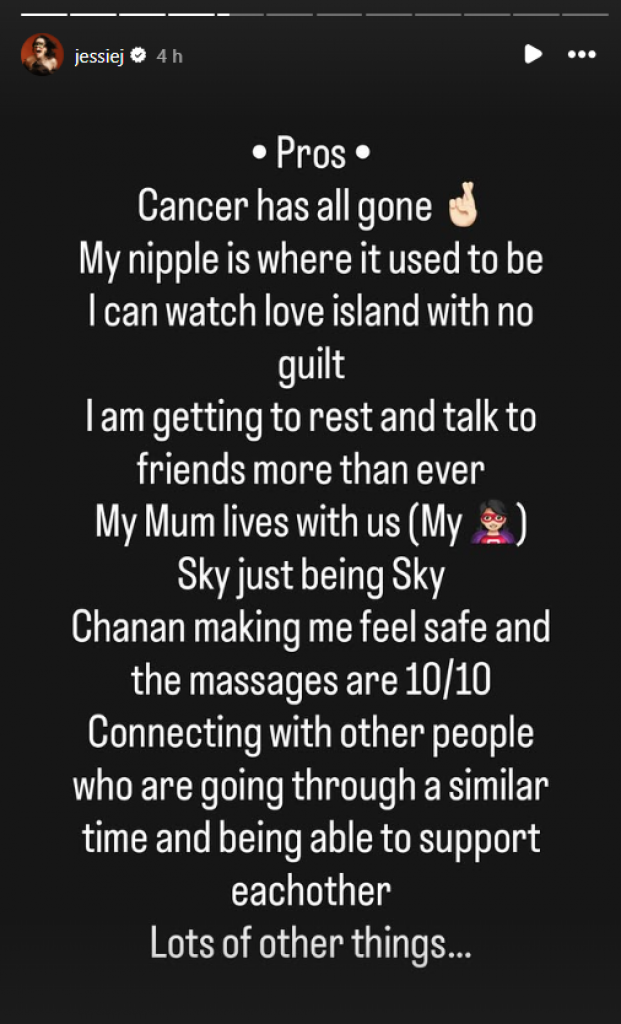Screen dimensions: 621x1024
Task: Open the three-dot overflow menu
Action: [x=582, y=55]
